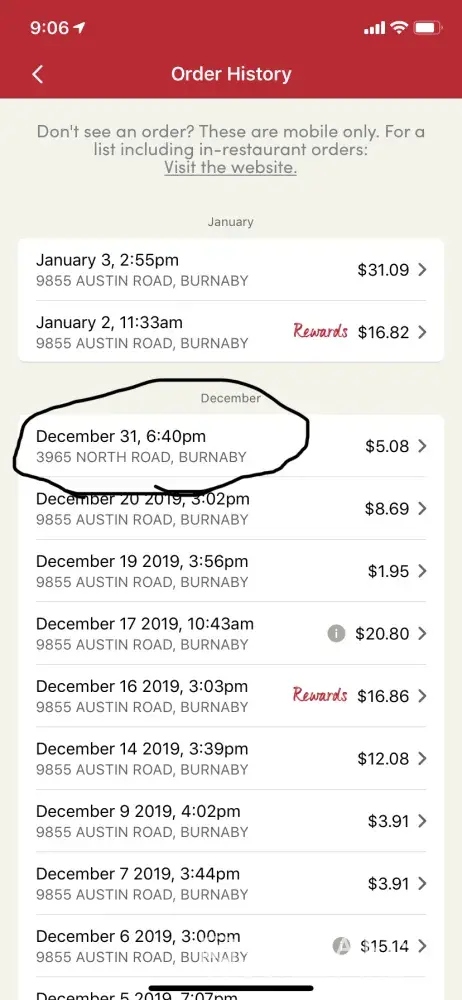Screen dimensions: 462x1000
Task: View the January 2, 11:33am order
Action: (231, 332)
